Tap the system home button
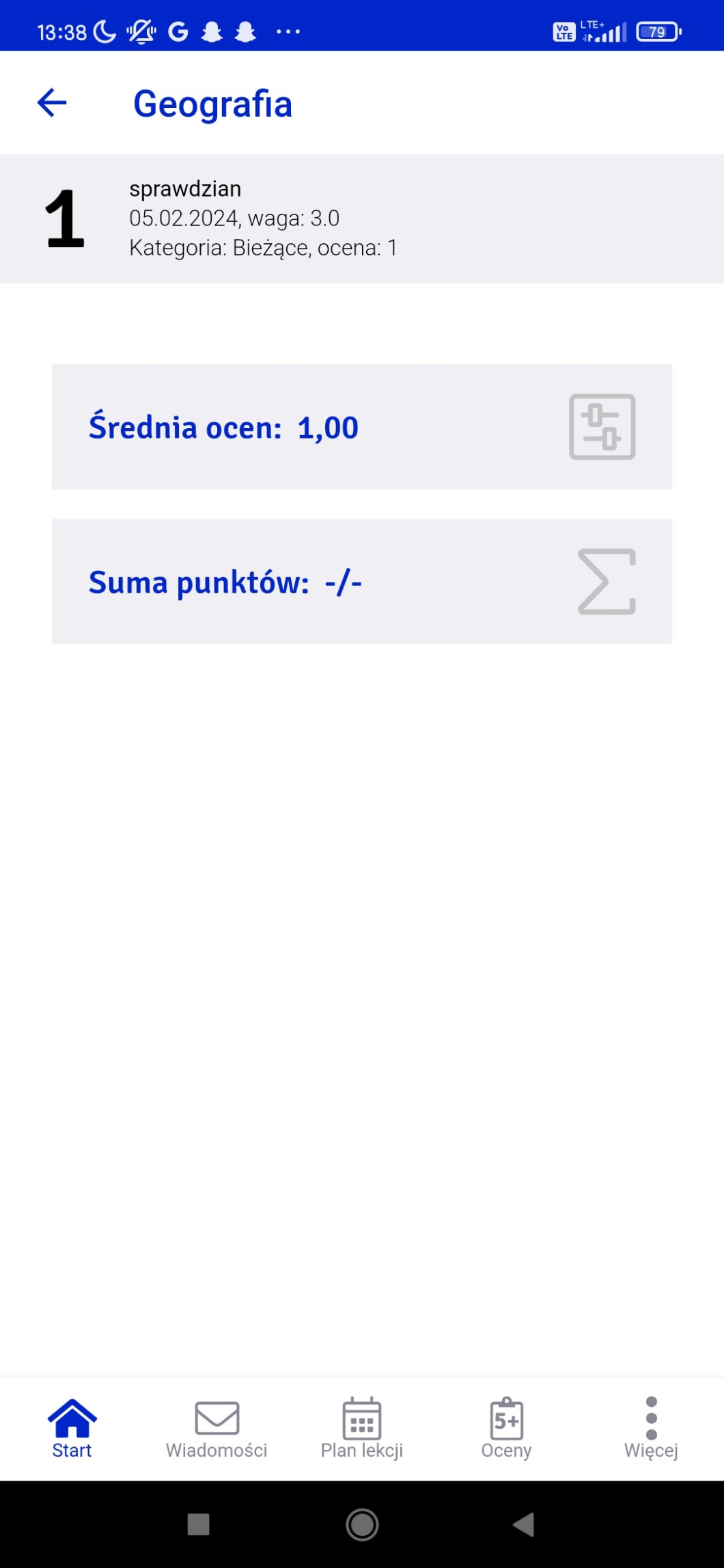 tap(362, 1524)
